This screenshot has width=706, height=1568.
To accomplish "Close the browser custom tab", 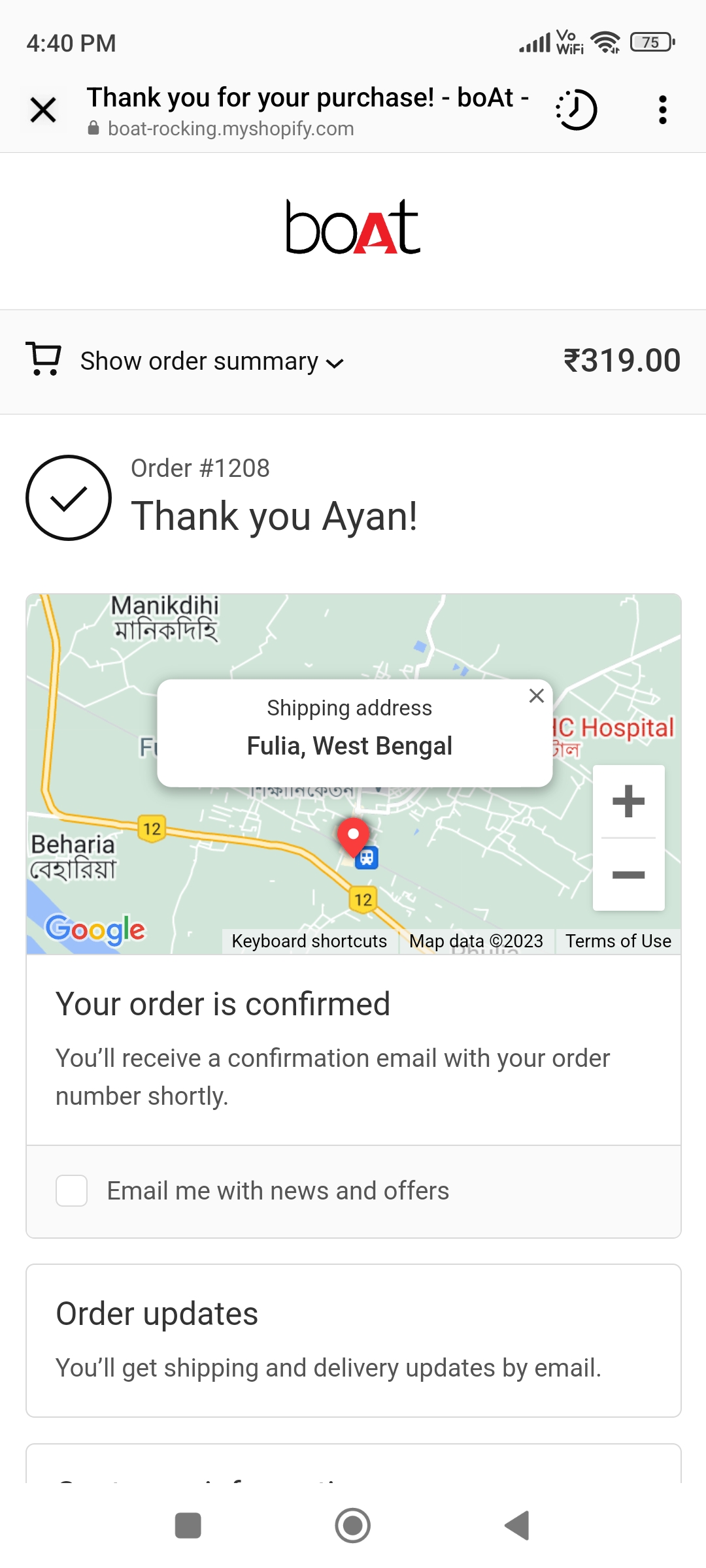I will tap(43, 110).
